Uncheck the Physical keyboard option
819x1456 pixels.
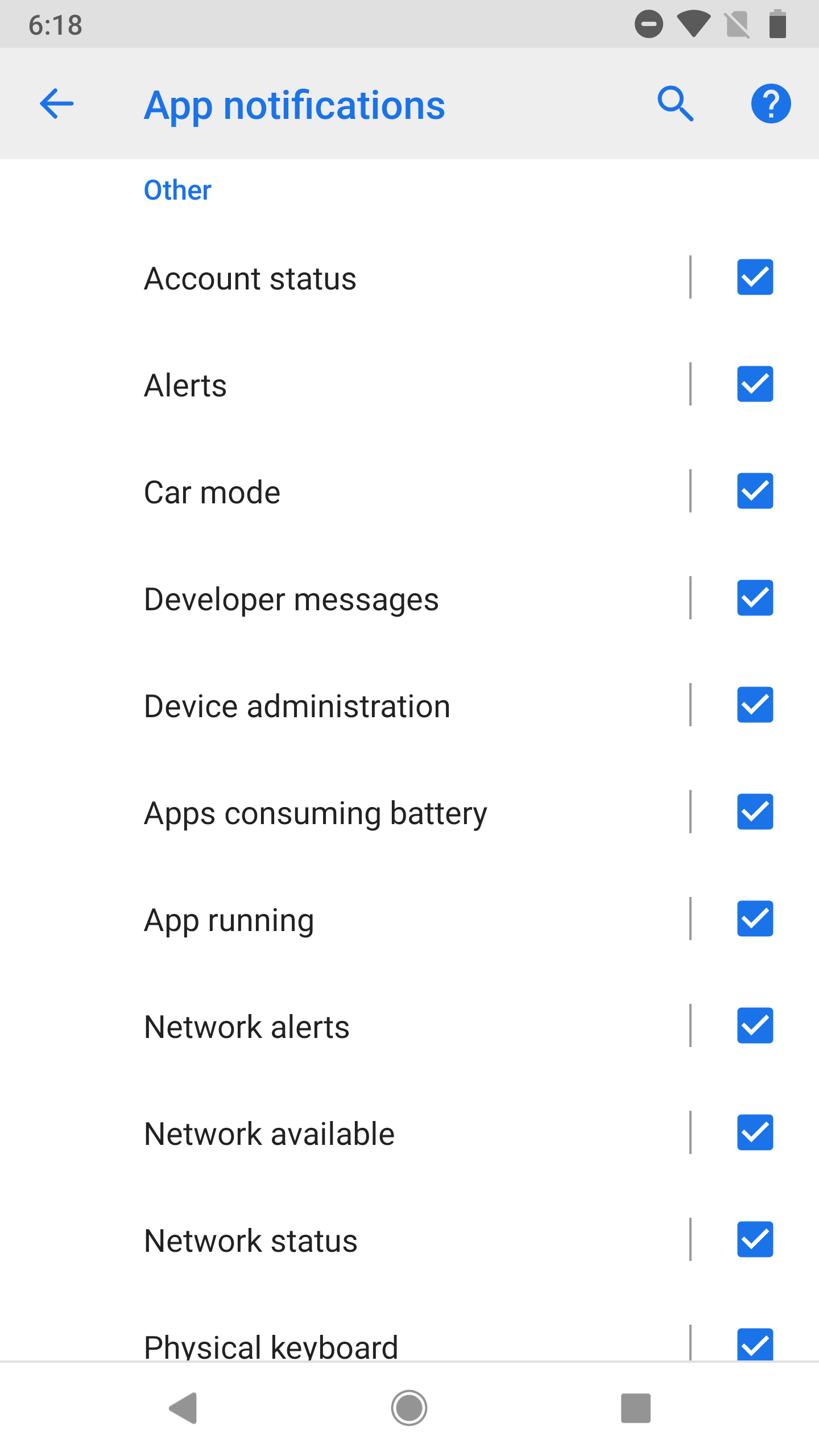(x=755, y=1347)
